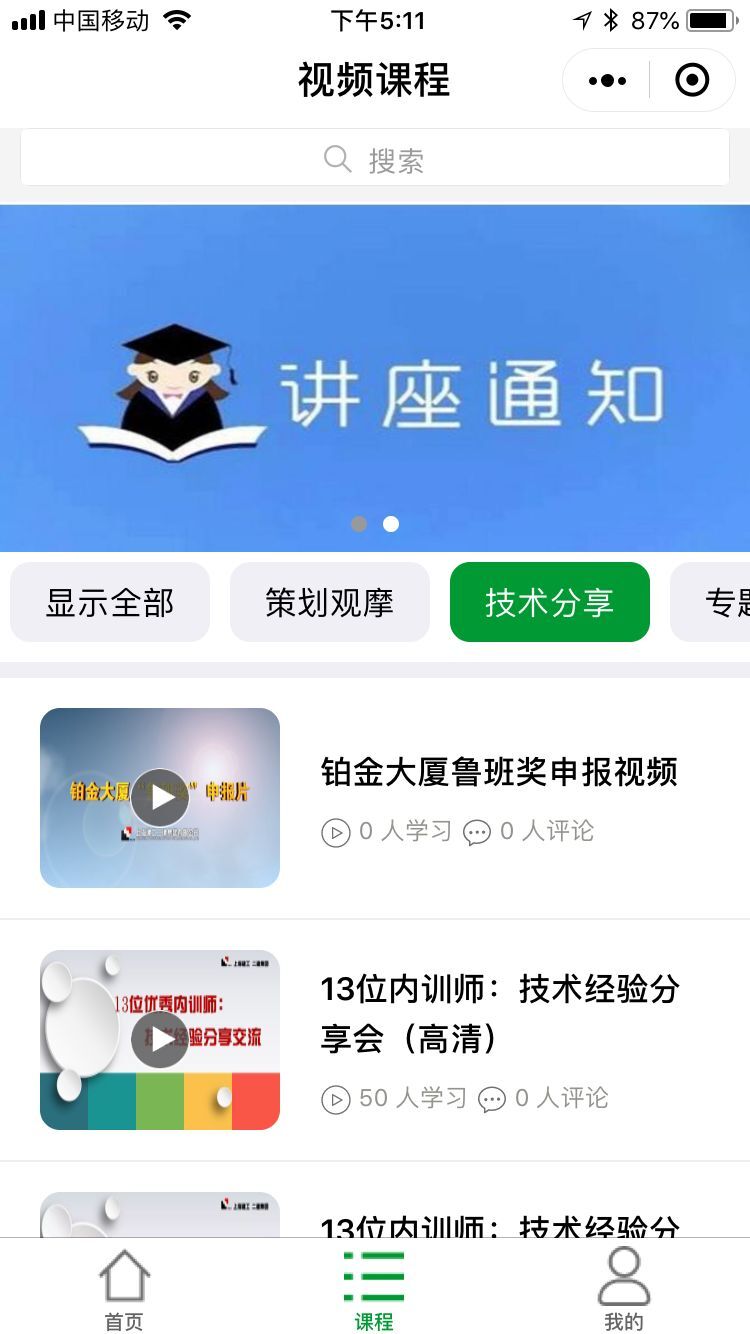The height and width of the screenshot is (1334, 750).
Task: Open 13位内训师：技术经验分享会（高清） course title
Action: [500, 1013]
